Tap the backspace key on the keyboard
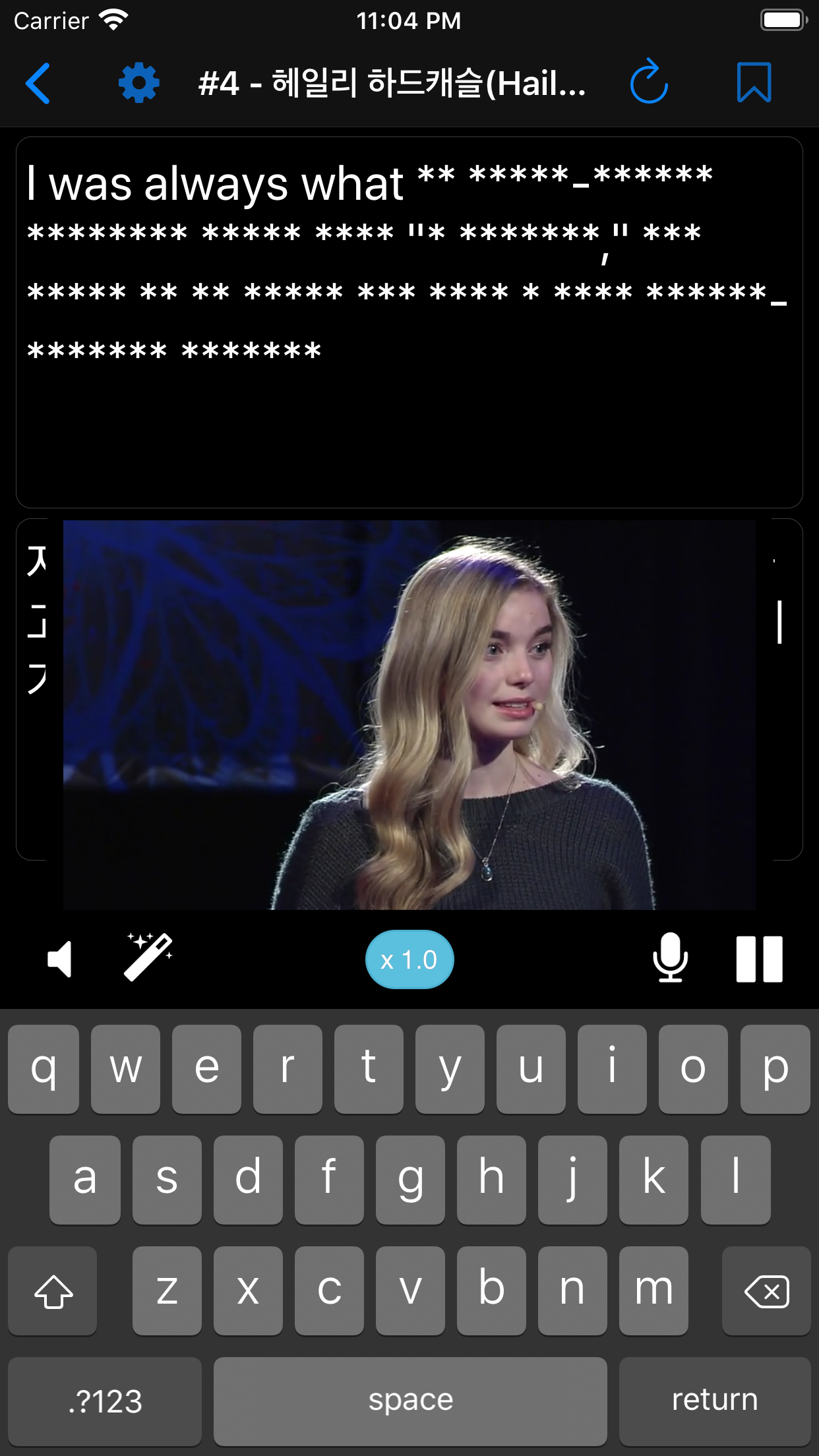 click(766, 1291)
